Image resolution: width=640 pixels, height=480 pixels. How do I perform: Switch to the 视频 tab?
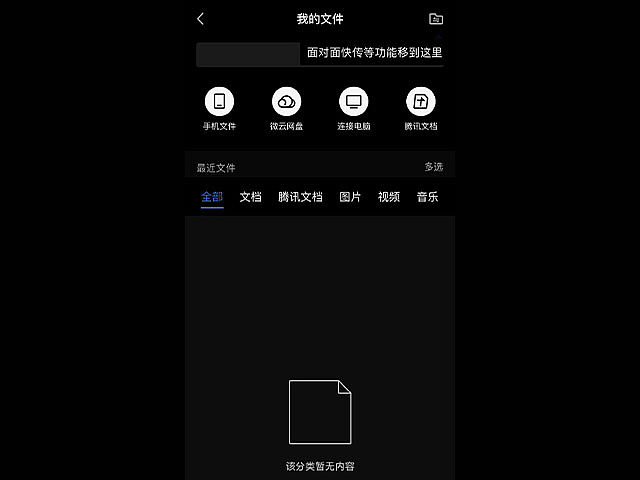389,197
